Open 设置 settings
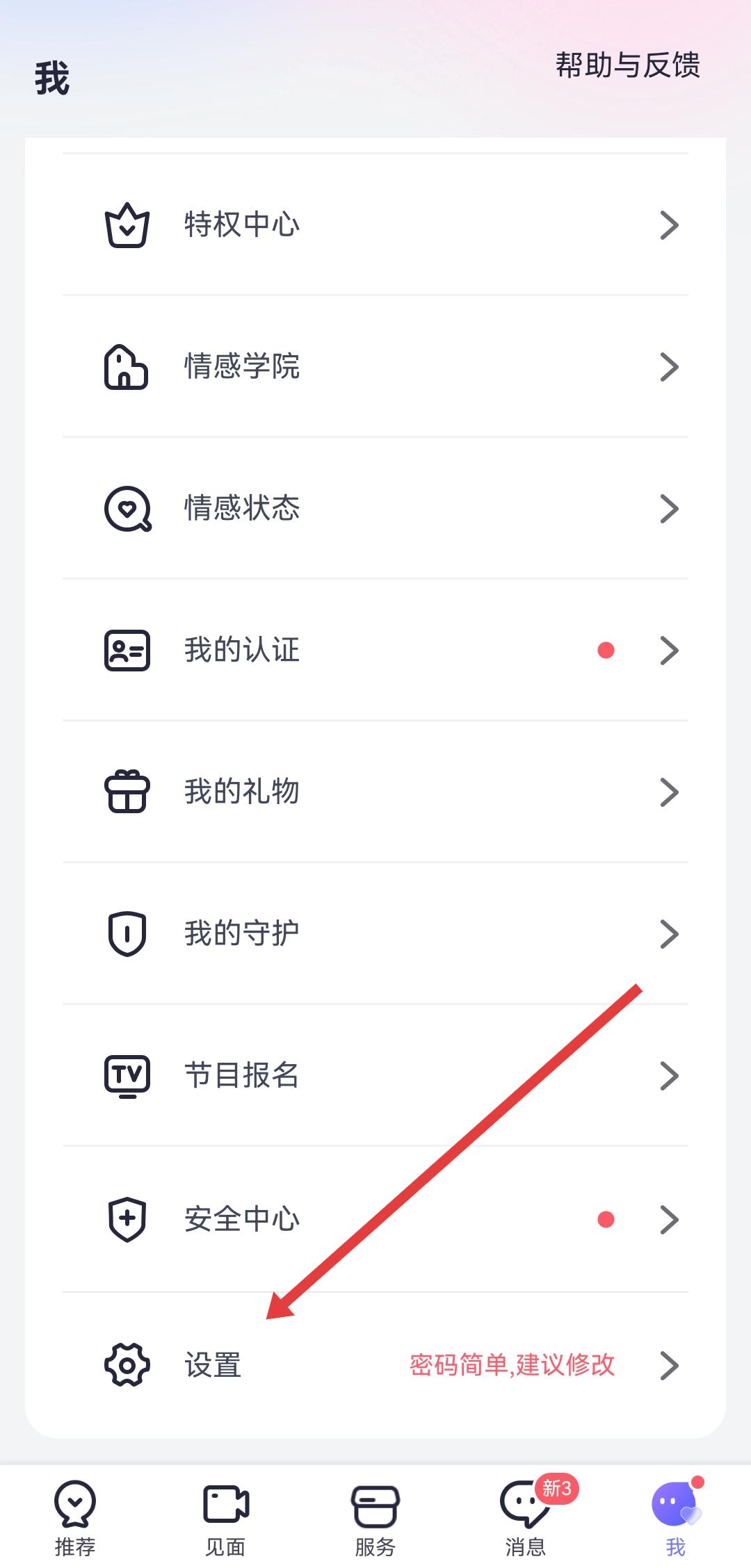 (x=375, y=1365)
